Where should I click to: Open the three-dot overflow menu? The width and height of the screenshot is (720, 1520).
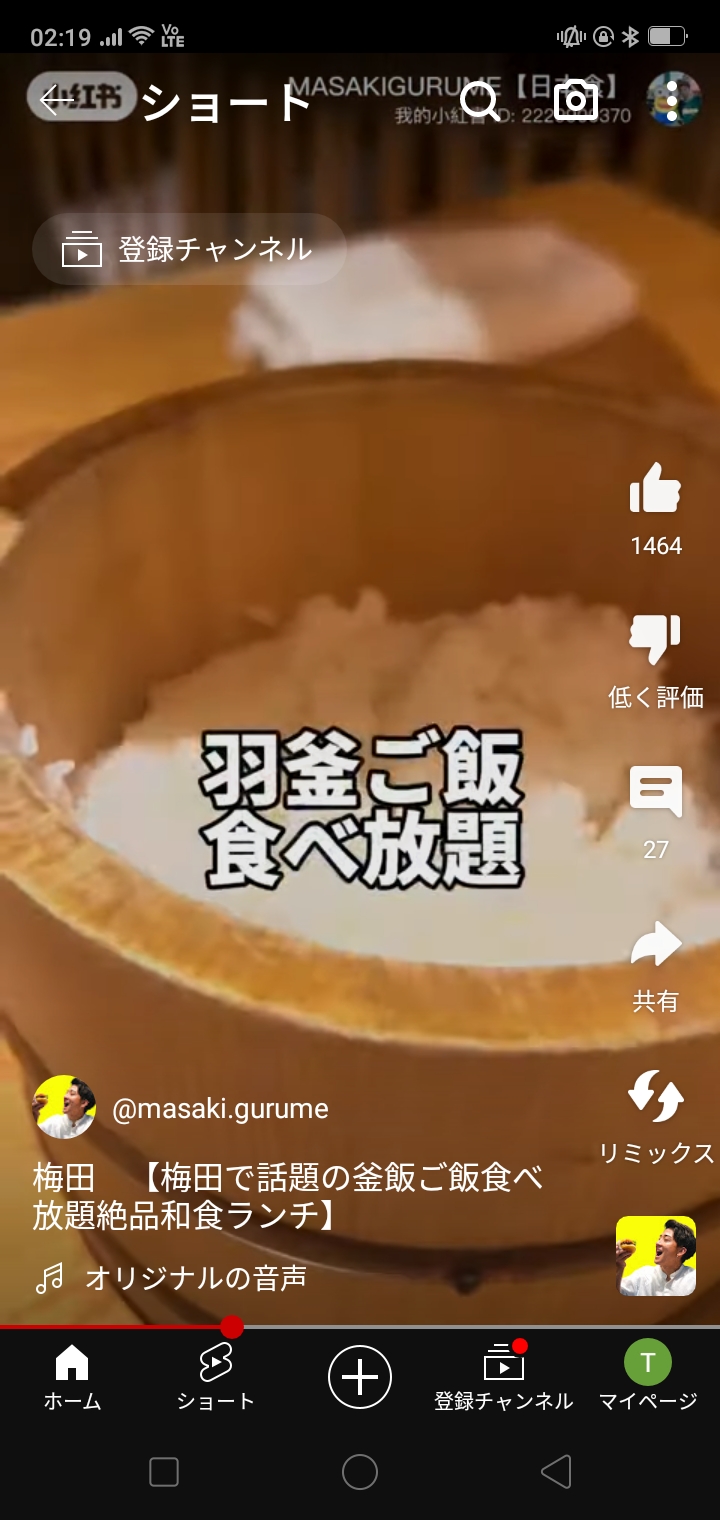pos(672,100)
